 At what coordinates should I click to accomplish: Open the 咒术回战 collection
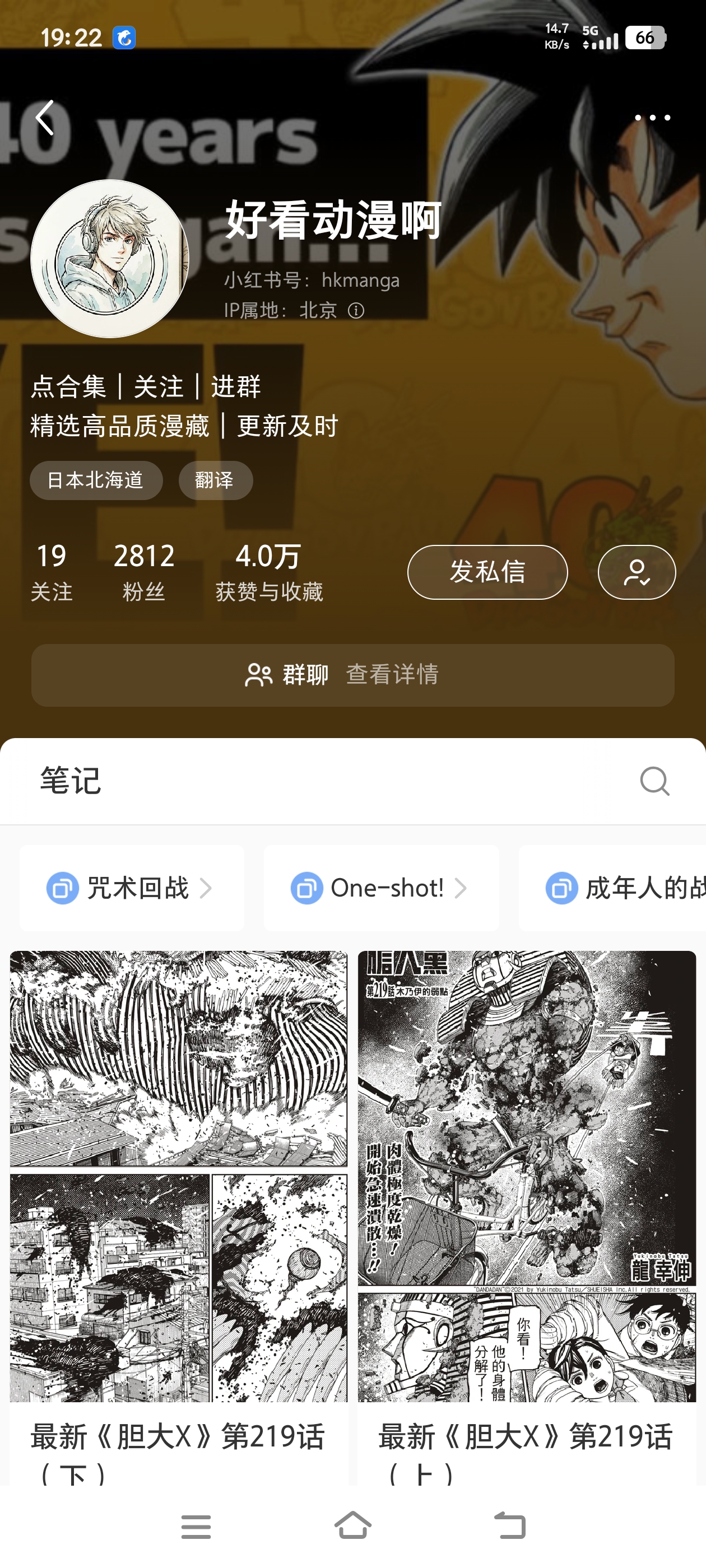tap(132, 888)
